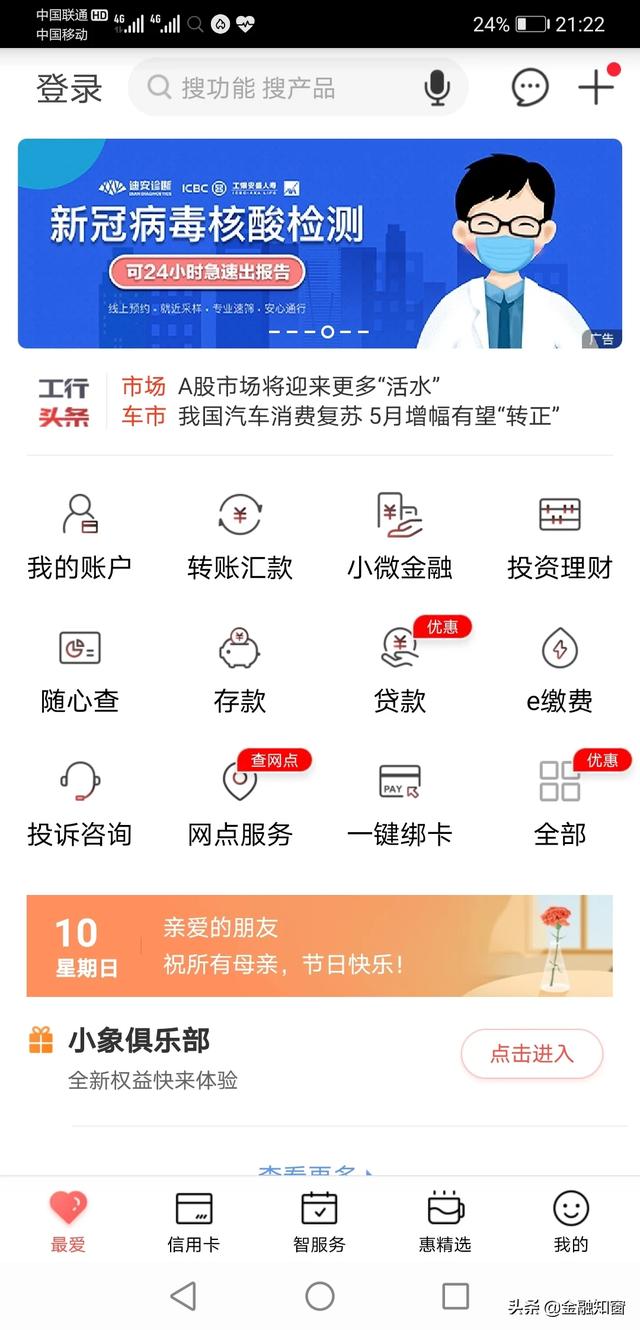This screenshot has height=1330, width=640.
Task: Open the plus menu at top right
Action: (x=597, y=88)
